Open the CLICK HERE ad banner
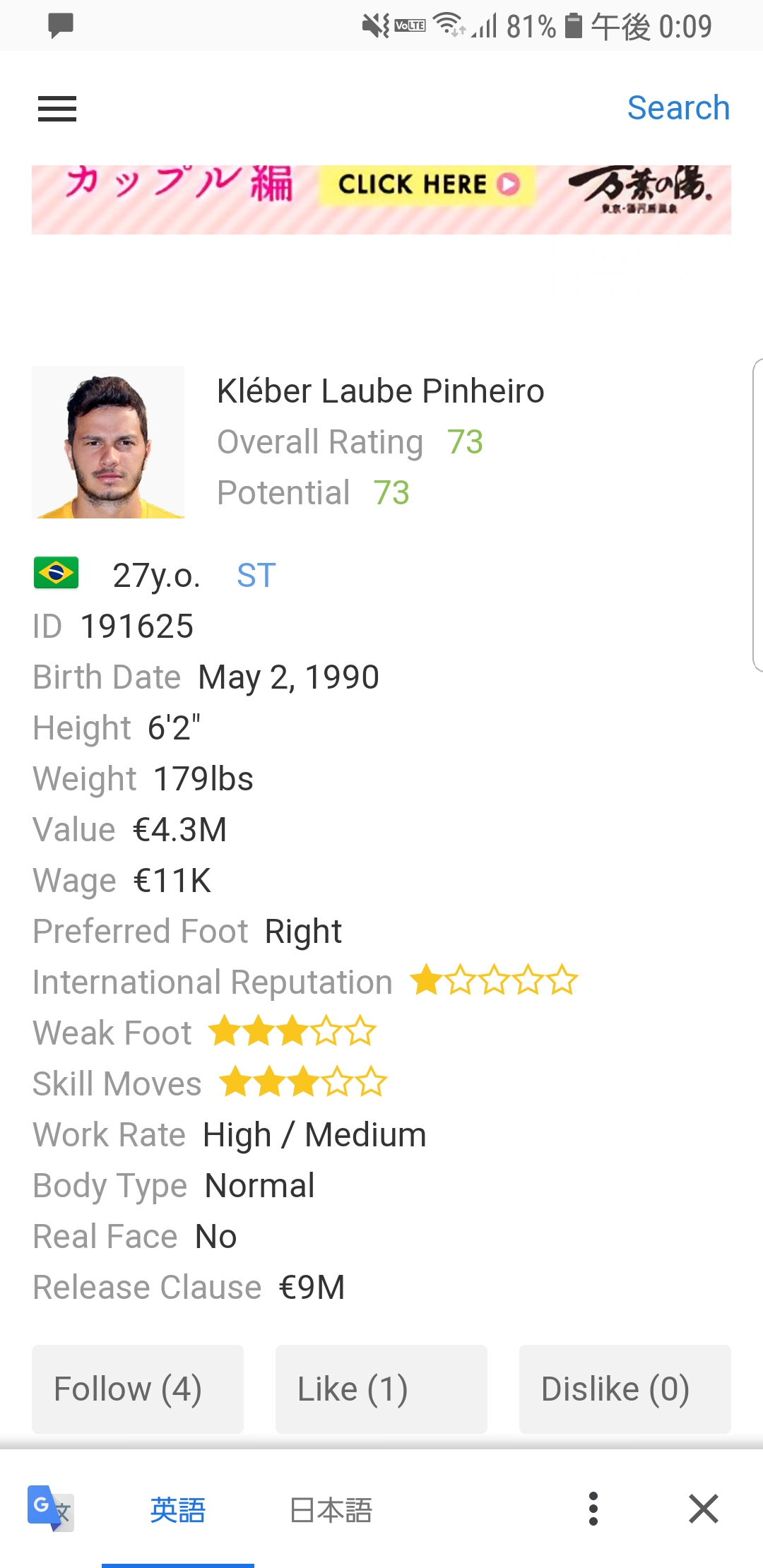Viewport: 763px width, 1568px height. pos(381,199)
